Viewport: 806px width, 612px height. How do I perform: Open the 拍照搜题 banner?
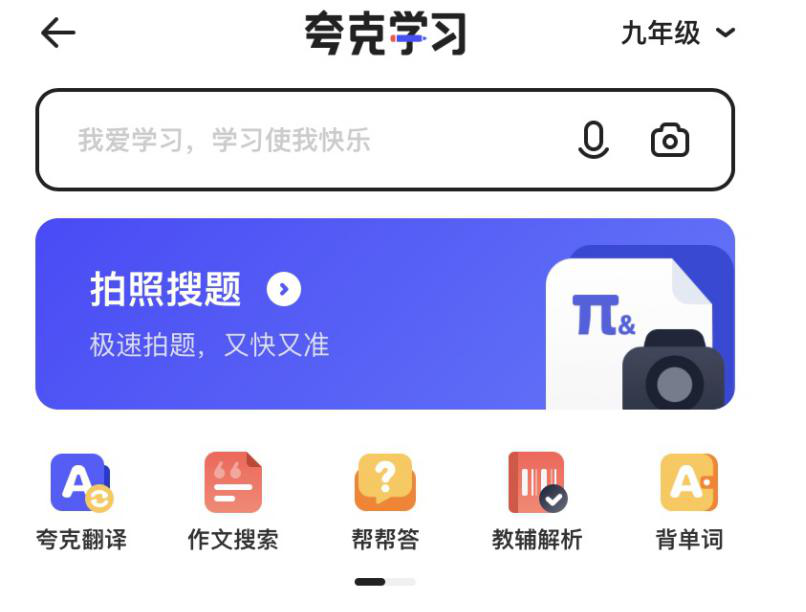pos(385,313)
